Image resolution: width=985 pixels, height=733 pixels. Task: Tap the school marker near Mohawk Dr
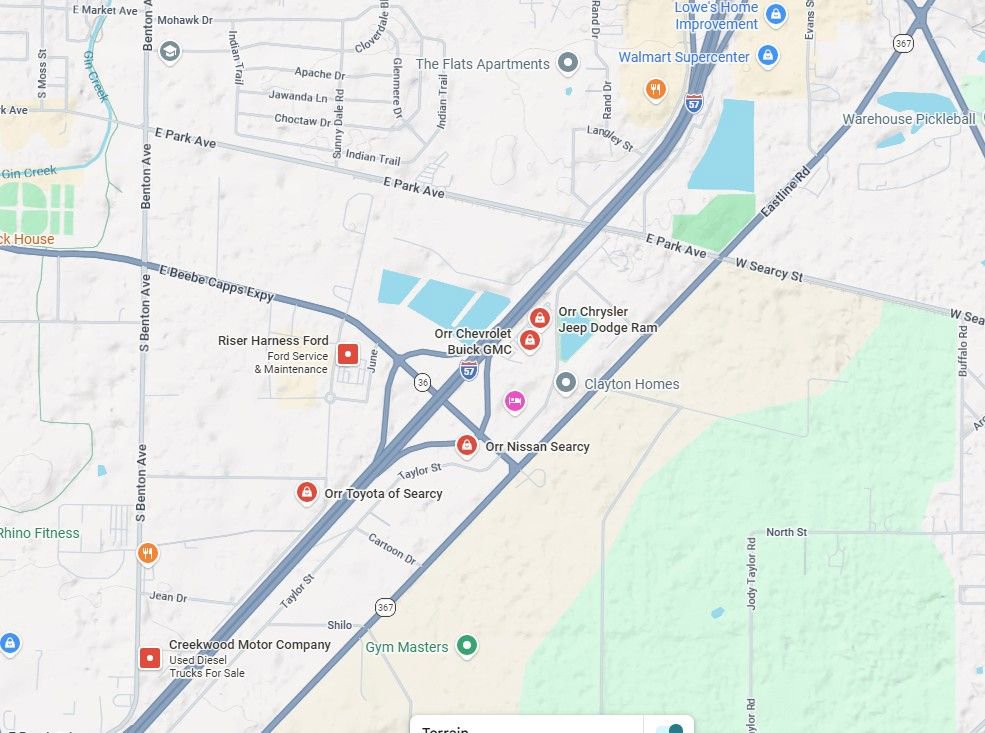coord(170,51)
